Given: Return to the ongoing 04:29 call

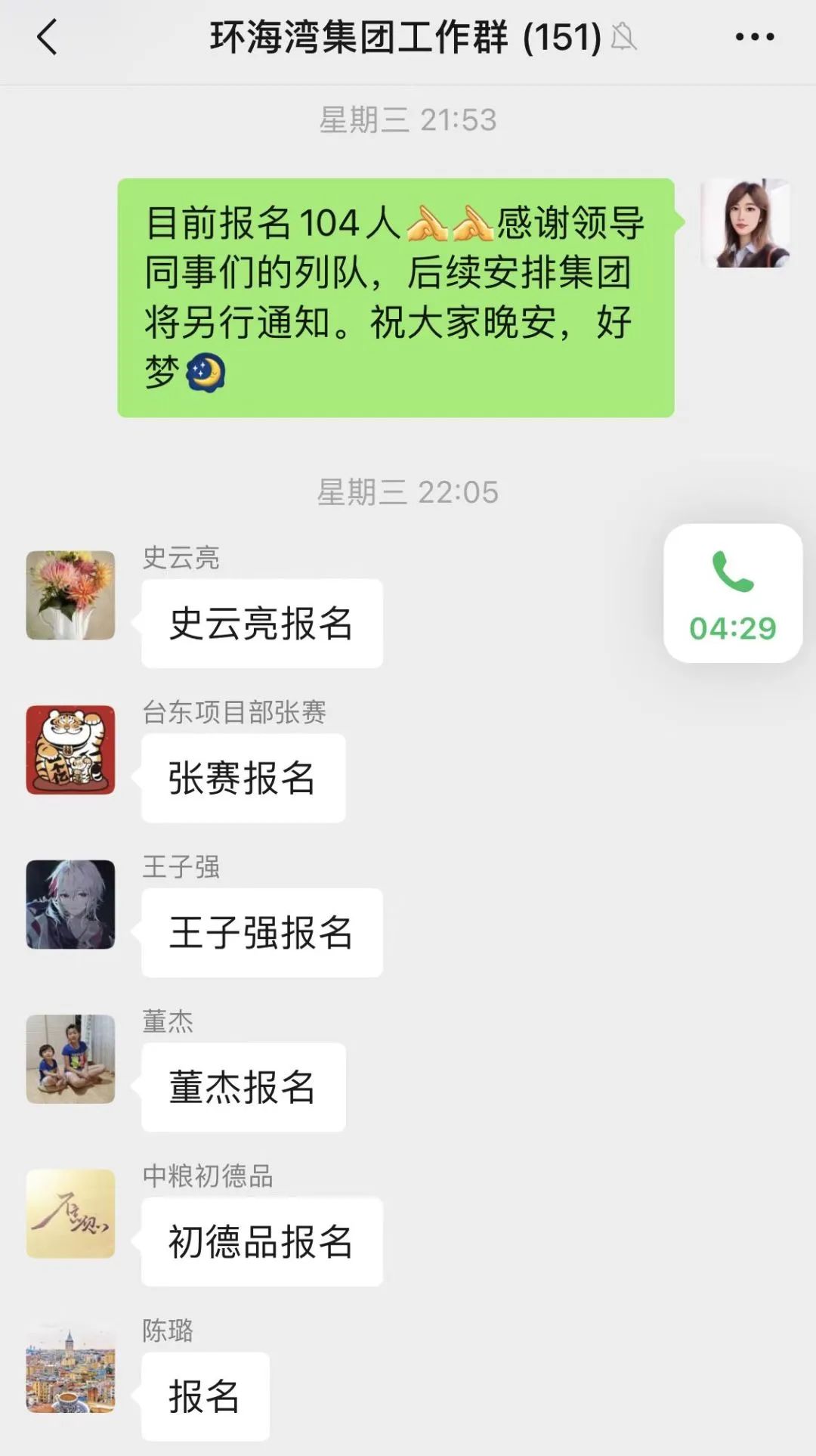Looking at the screenshot, I should (732, 593).
